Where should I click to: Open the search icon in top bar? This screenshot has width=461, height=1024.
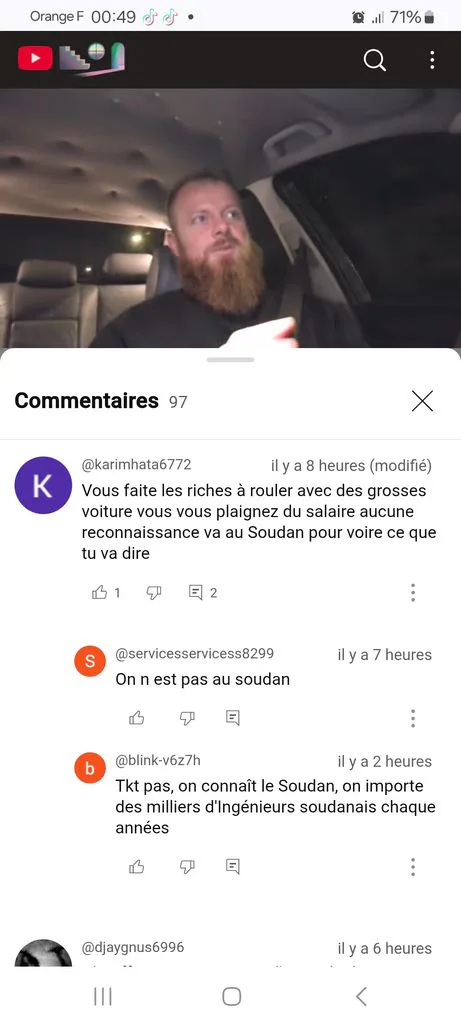(x=375, y=60)
